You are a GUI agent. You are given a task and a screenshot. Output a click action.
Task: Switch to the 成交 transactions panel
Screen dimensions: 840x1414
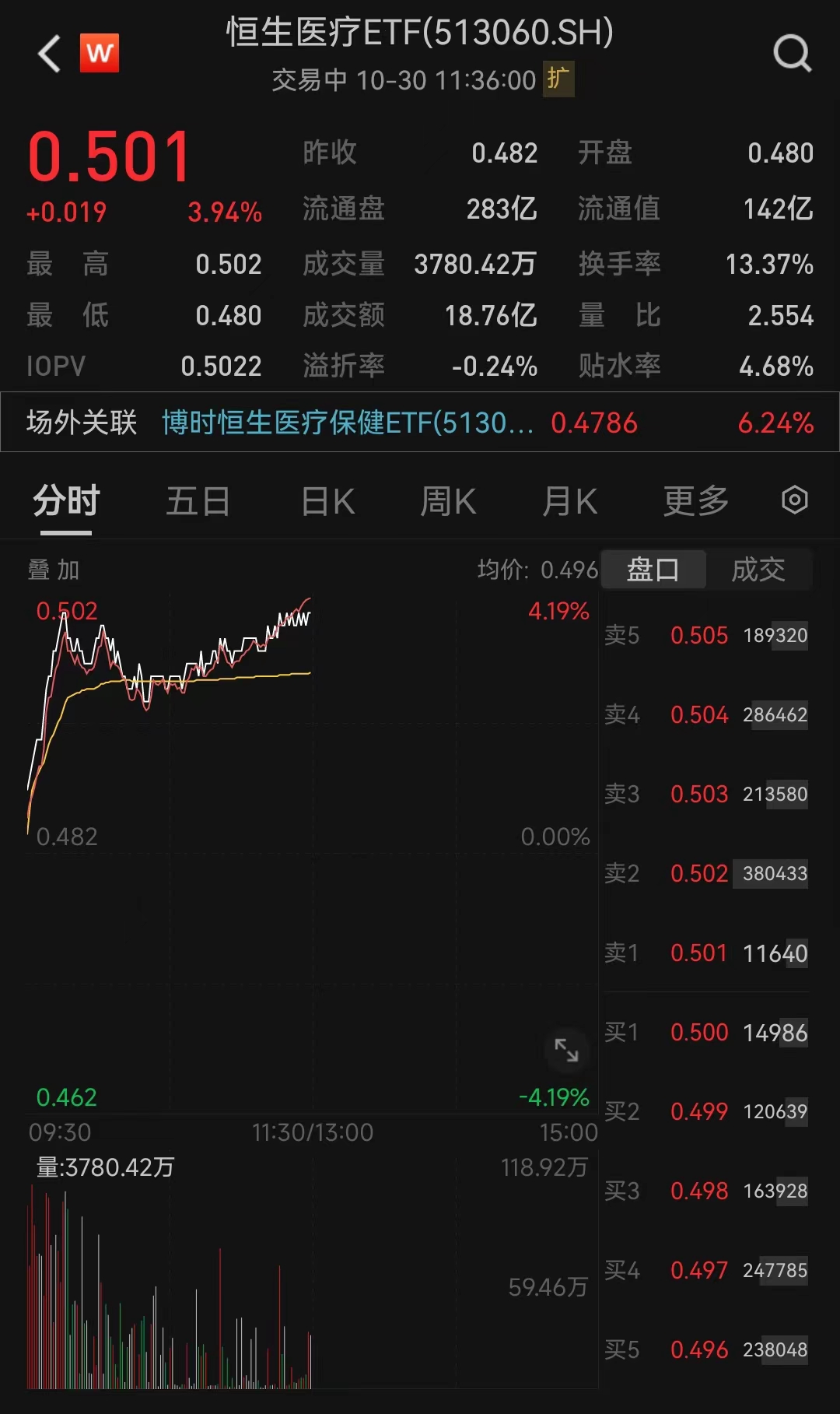pyautogui.click(x=758, y=569)
